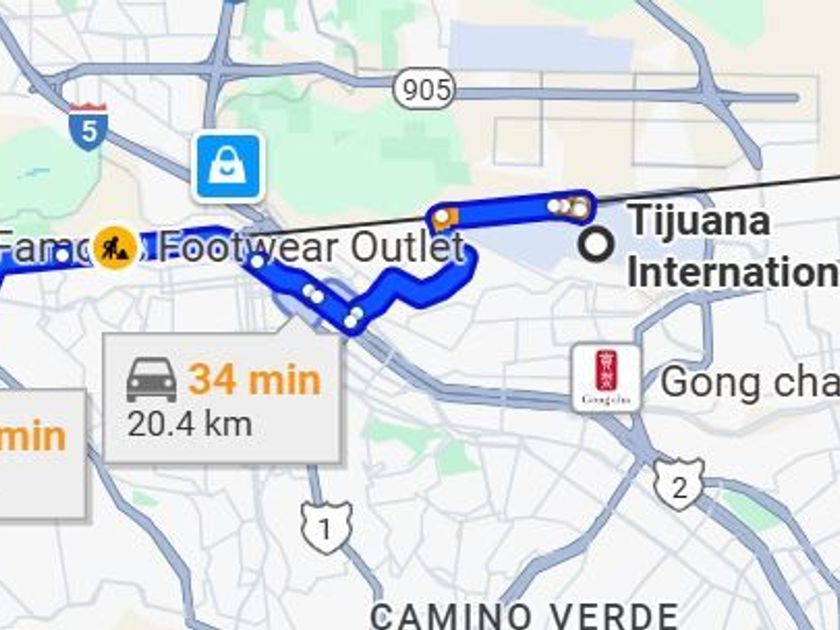Select the 34 min 20.4 km route callout

[x=223, y=398]
